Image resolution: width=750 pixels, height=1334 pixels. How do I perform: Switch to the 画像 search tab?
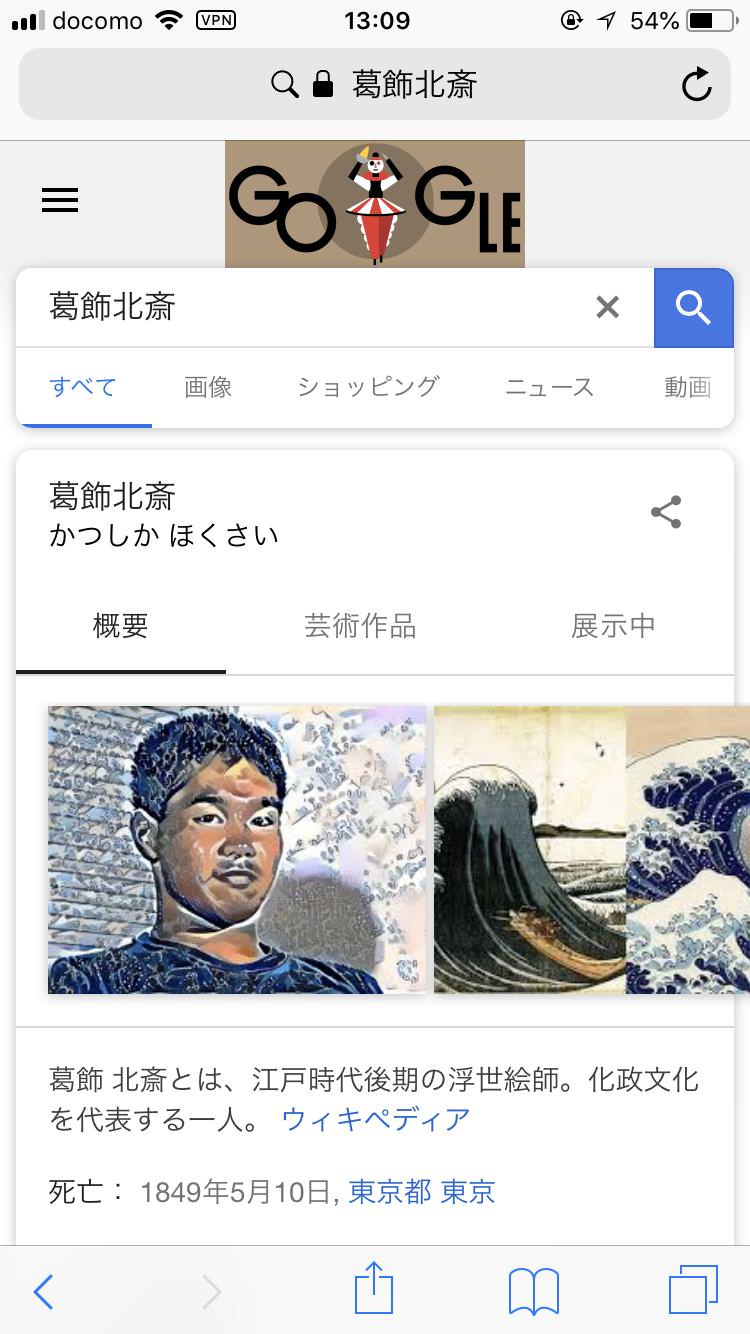pyautogui.click(x=207, y=387)
